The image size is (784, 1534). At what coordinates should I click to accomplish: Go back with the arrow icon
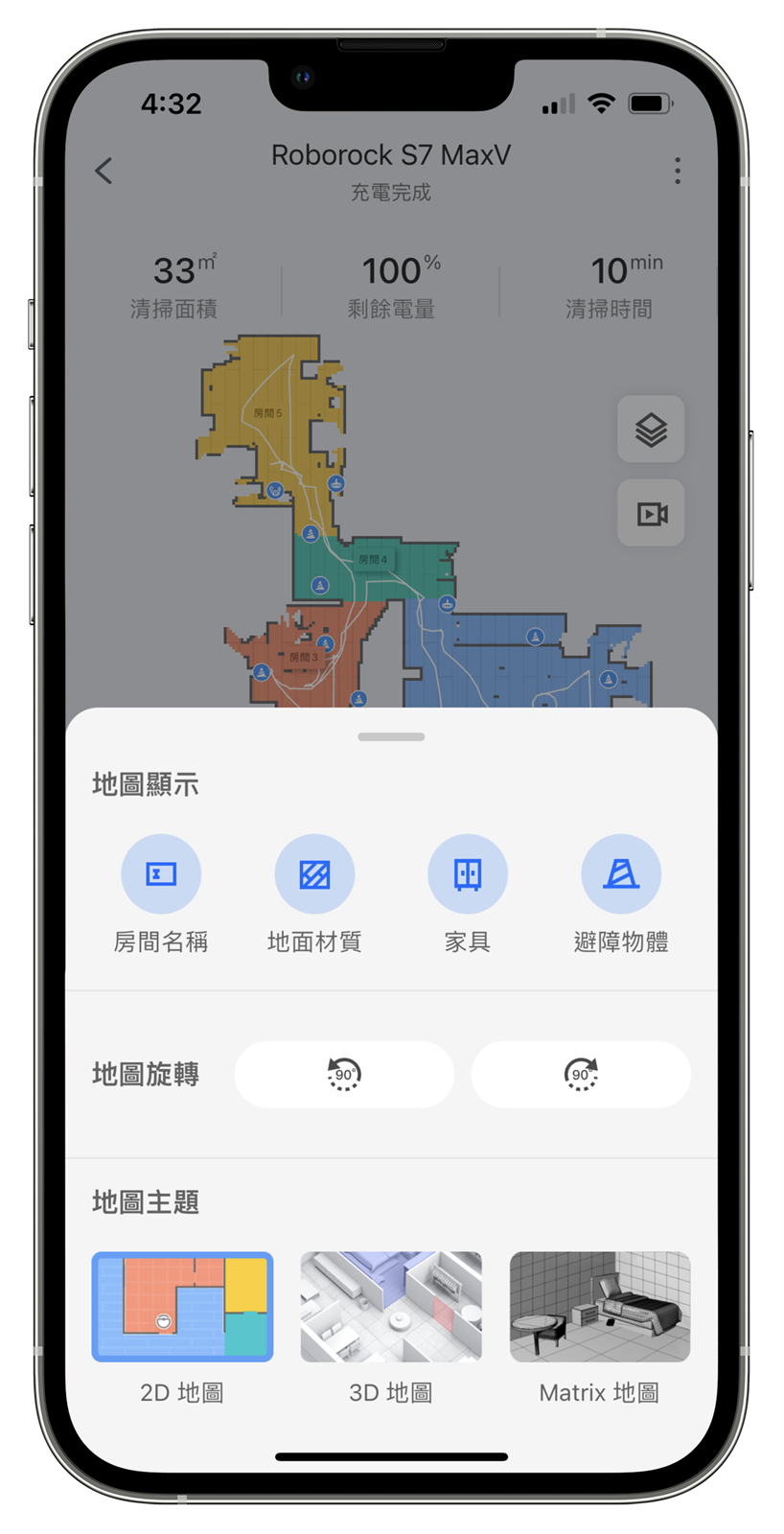[x=104, y=171]
